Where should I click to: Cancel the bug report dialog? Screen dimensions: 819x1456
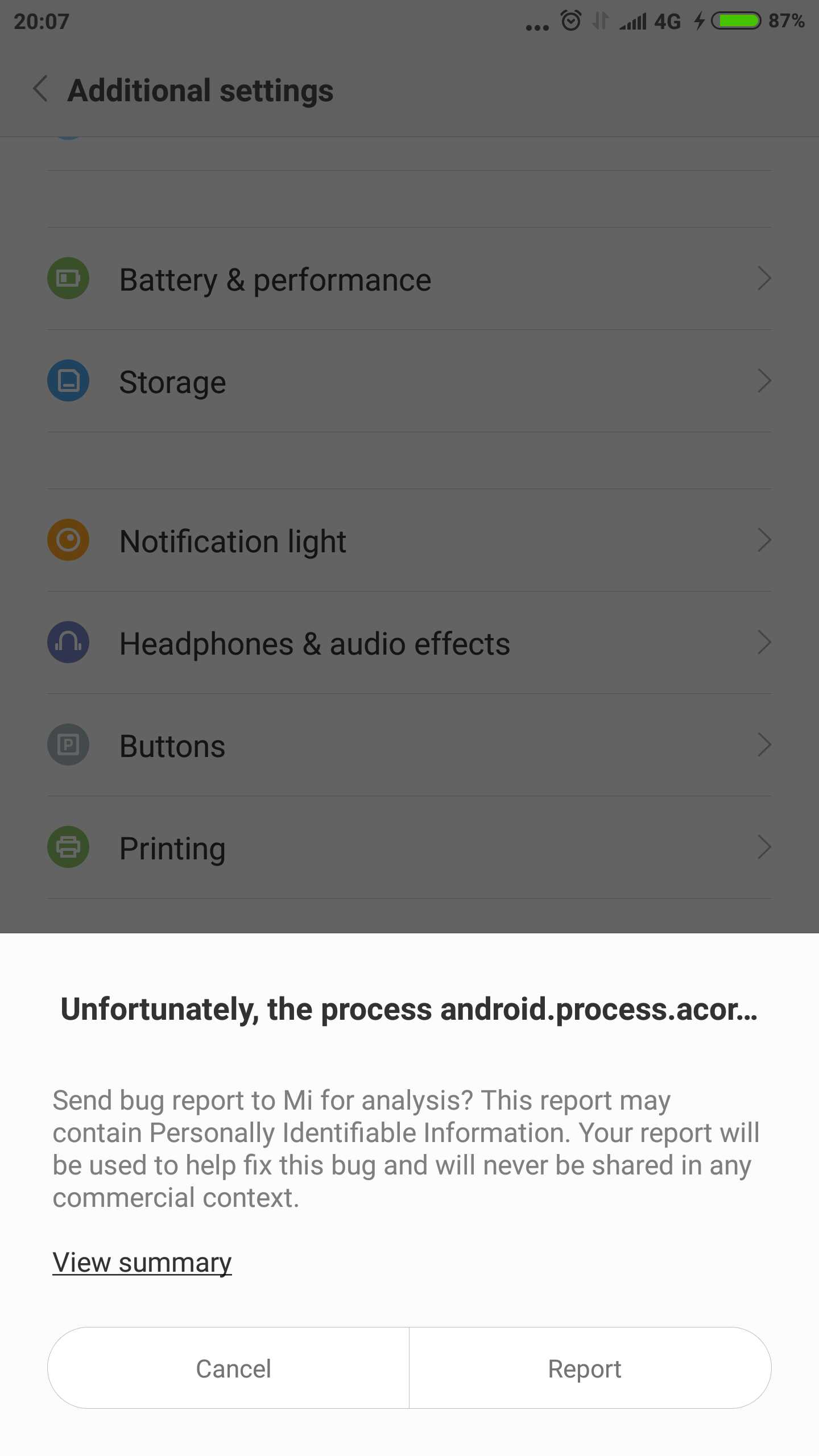click(229, 1368)
